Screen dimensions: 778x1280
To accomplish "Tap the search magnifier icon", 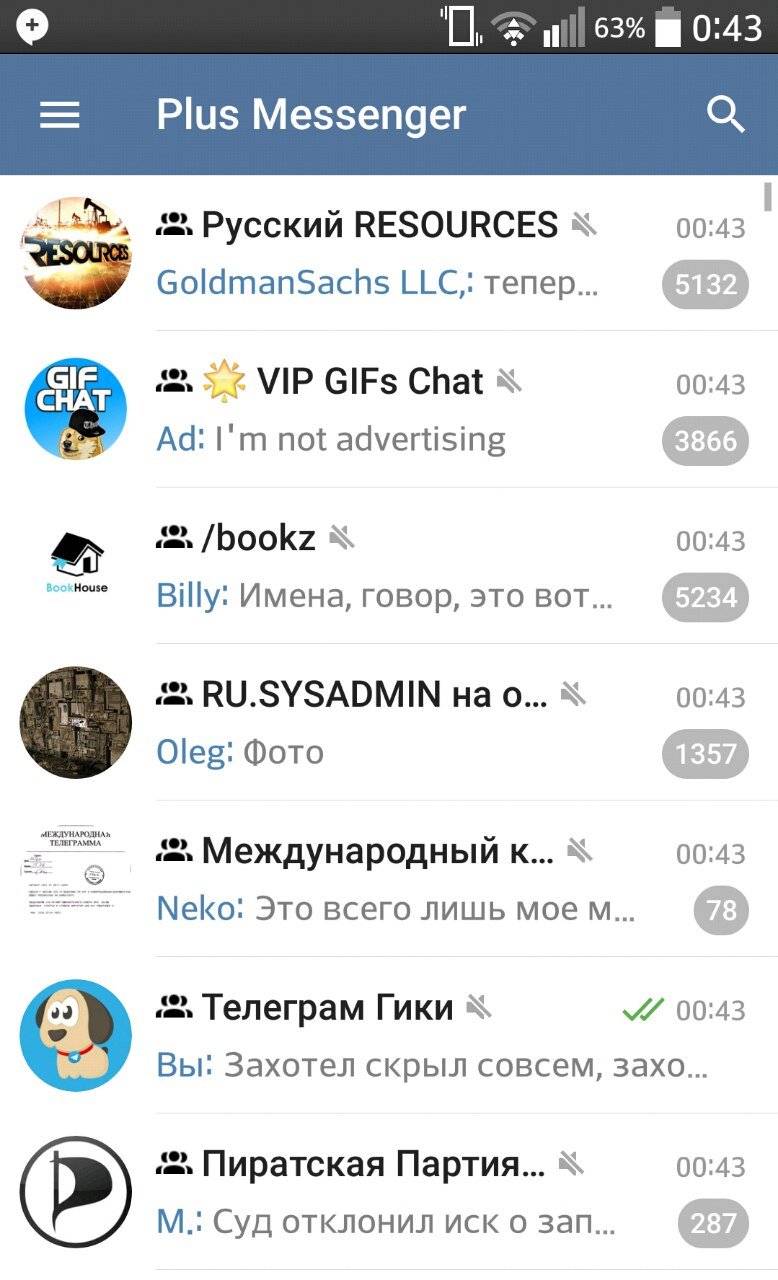I will [726, 115].
